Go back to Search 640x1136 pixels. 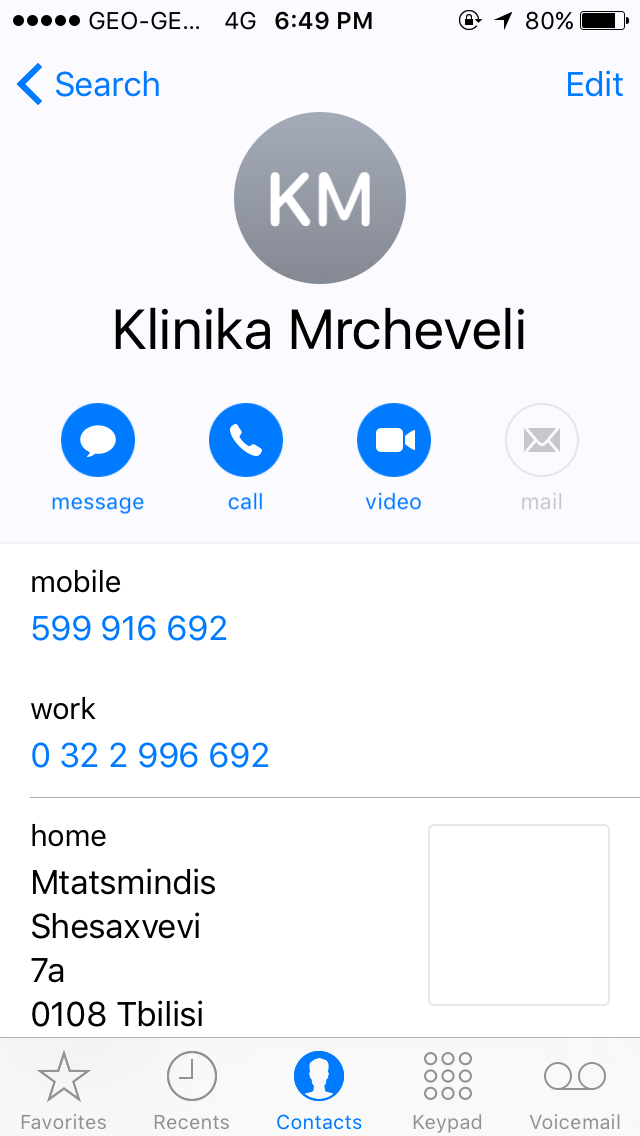[88, 85]
